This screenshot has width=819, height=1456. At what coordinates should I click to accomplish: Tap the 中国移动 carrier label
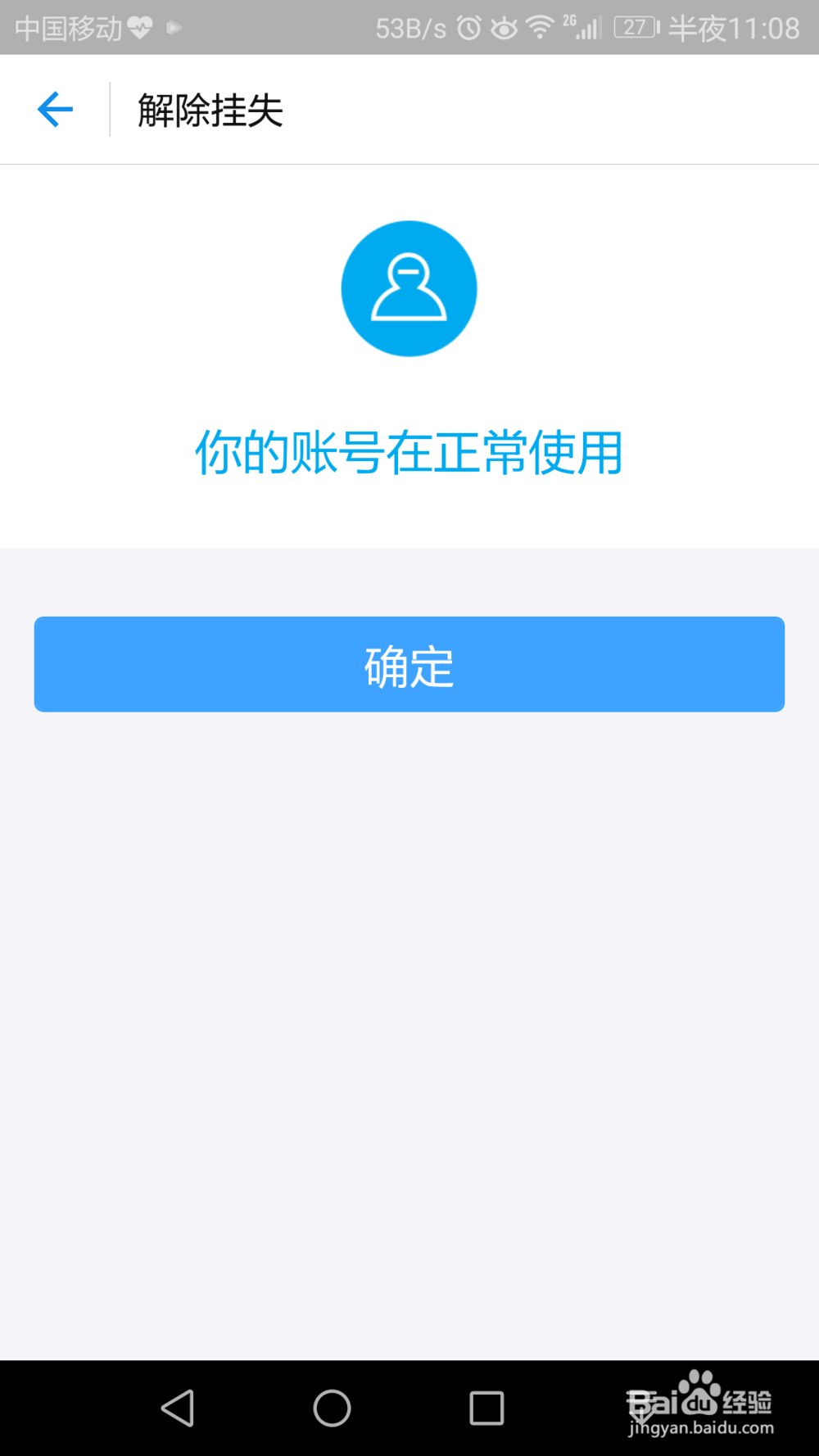70,27
